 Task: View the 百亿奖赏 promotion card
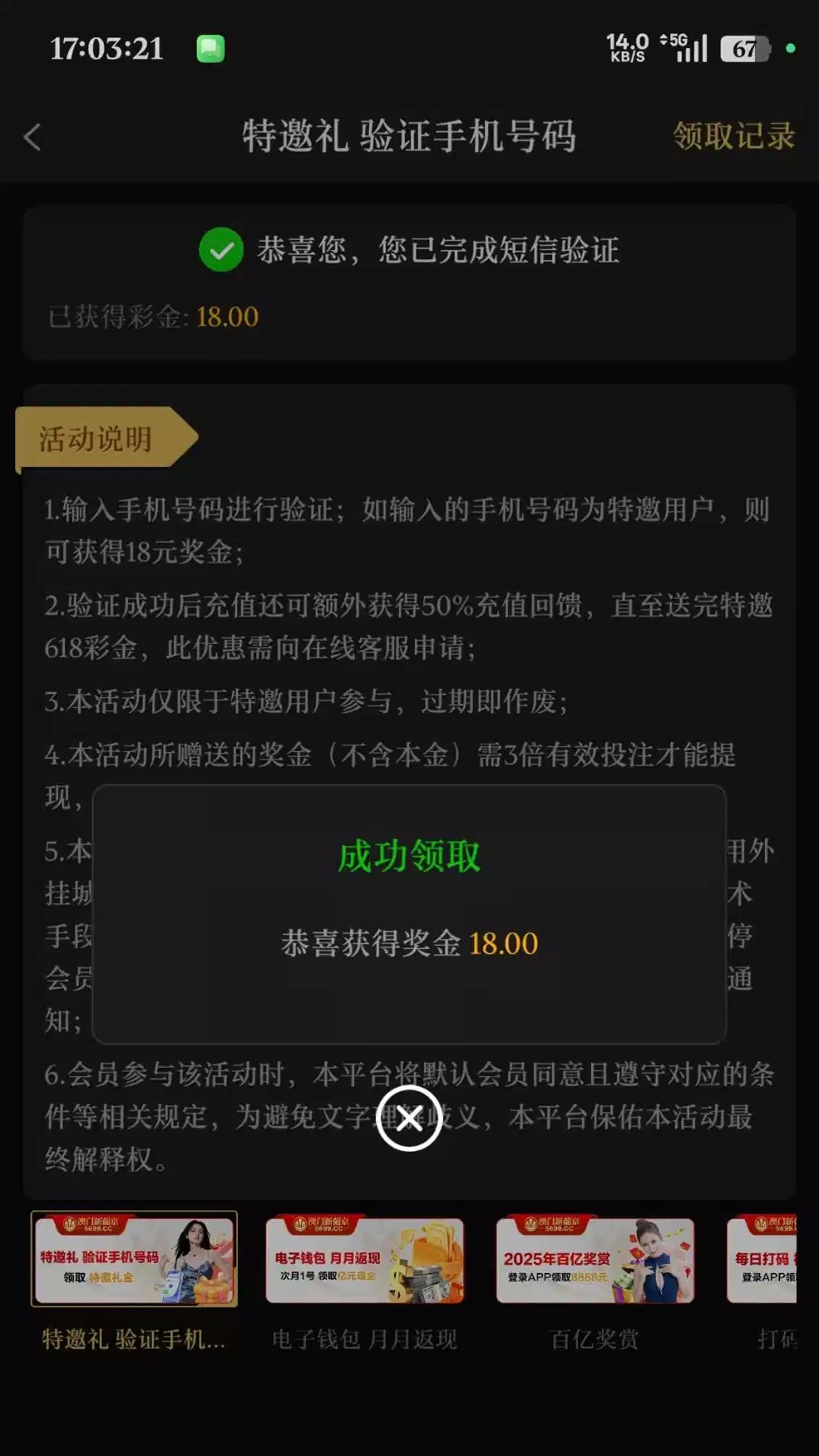pos(595,1260)
